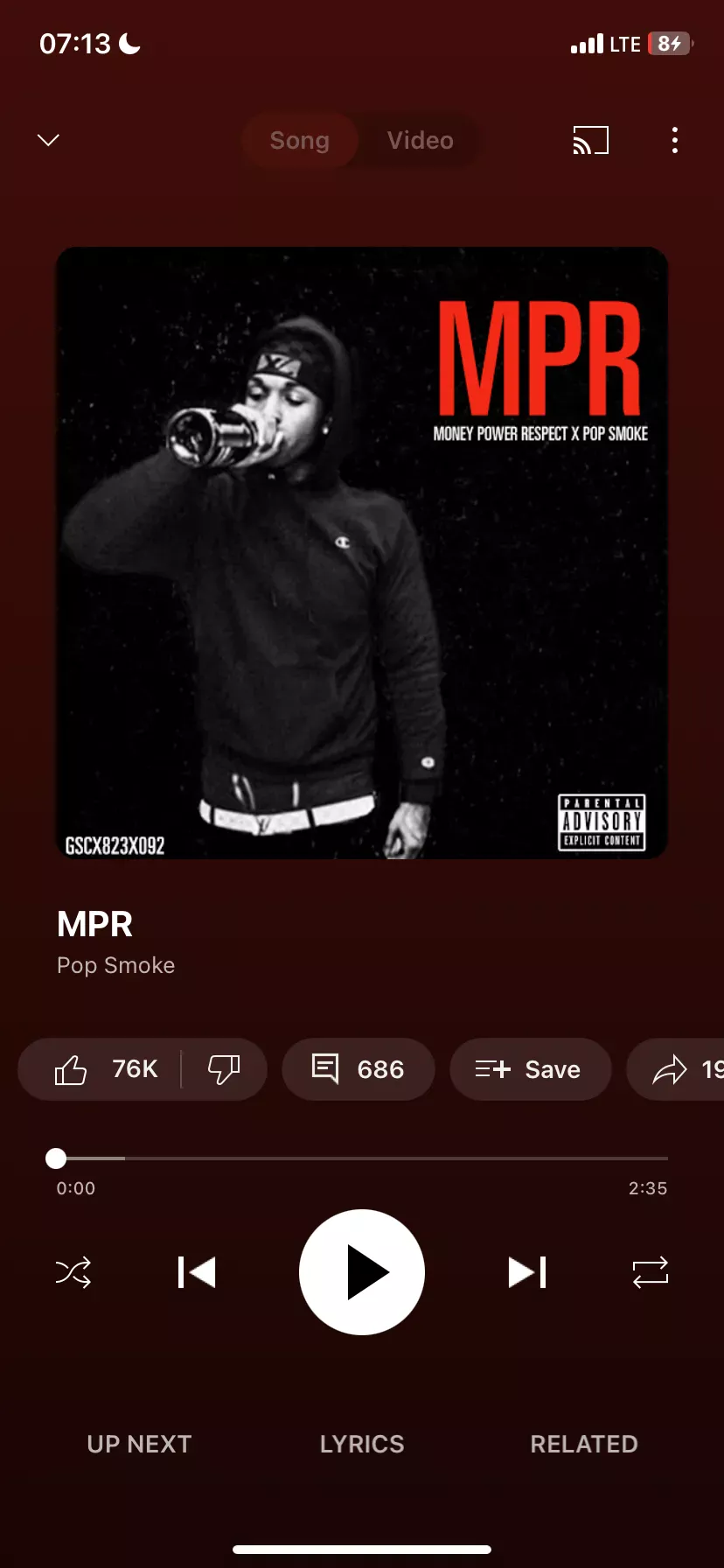Save MPR to a playlist
Viewport: 724px width, 1568px height.
click(531, 1068)
